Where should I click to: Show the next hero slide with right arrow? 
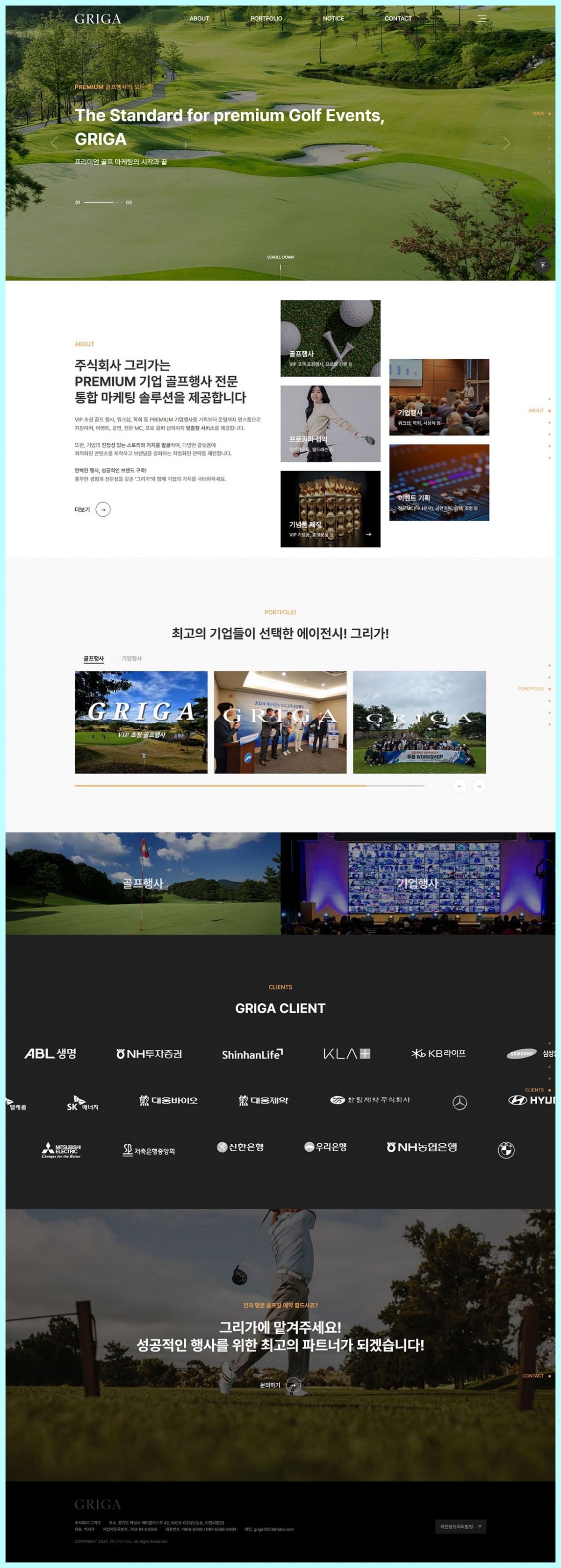click(x=506, y=143)
